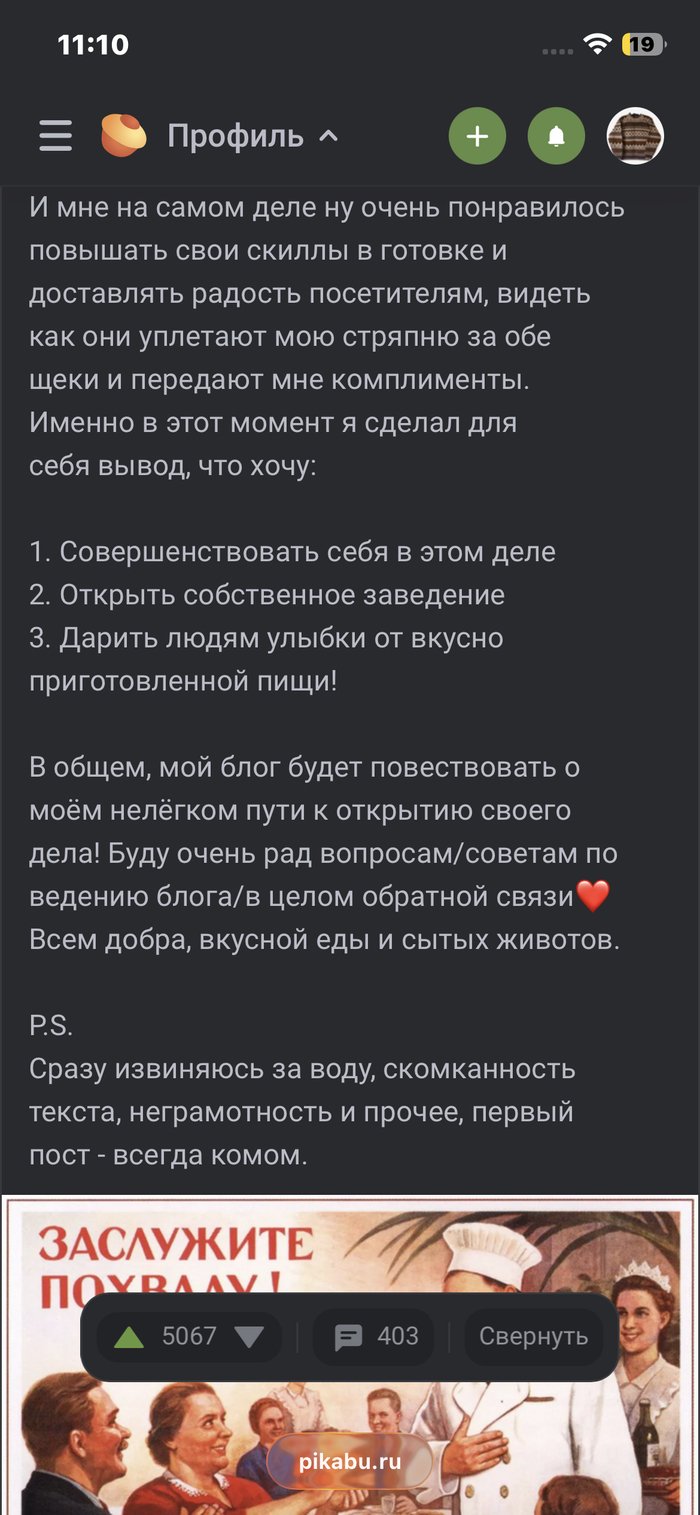Open the 403 comments
This screenshot has width=700, height=1515.
pos(375,1337)
